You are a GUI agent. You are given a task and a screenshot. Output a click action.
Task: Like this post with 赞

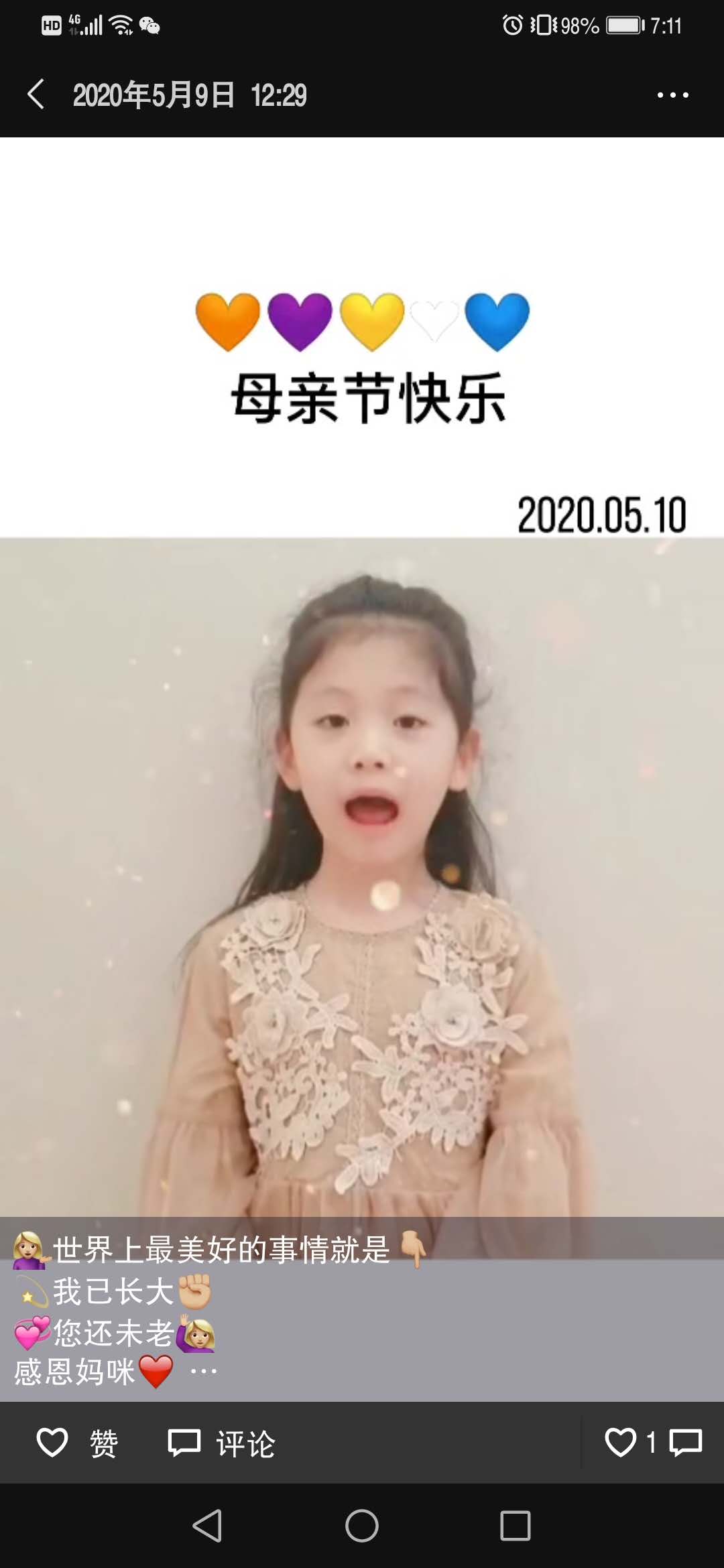pos(77,1443)
